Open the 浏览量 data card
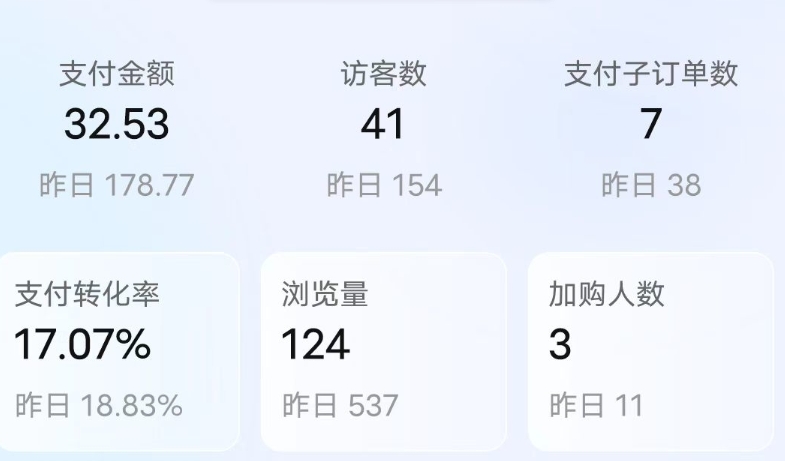 tap(384, 350)
